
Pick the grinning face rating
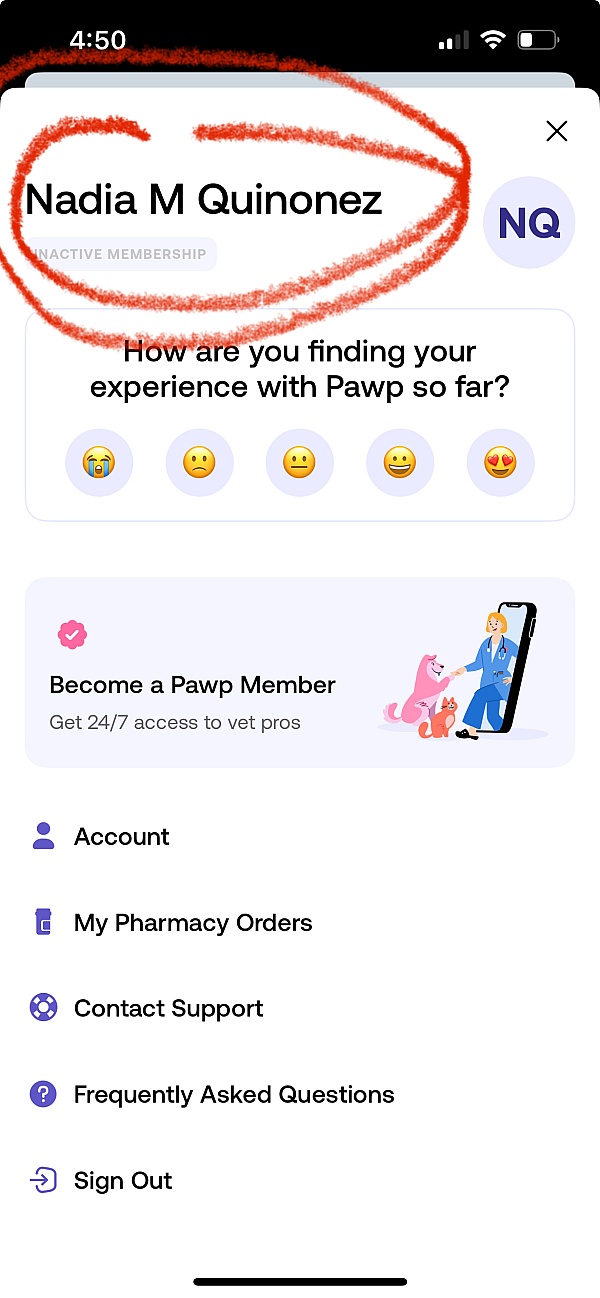[399, 463]
